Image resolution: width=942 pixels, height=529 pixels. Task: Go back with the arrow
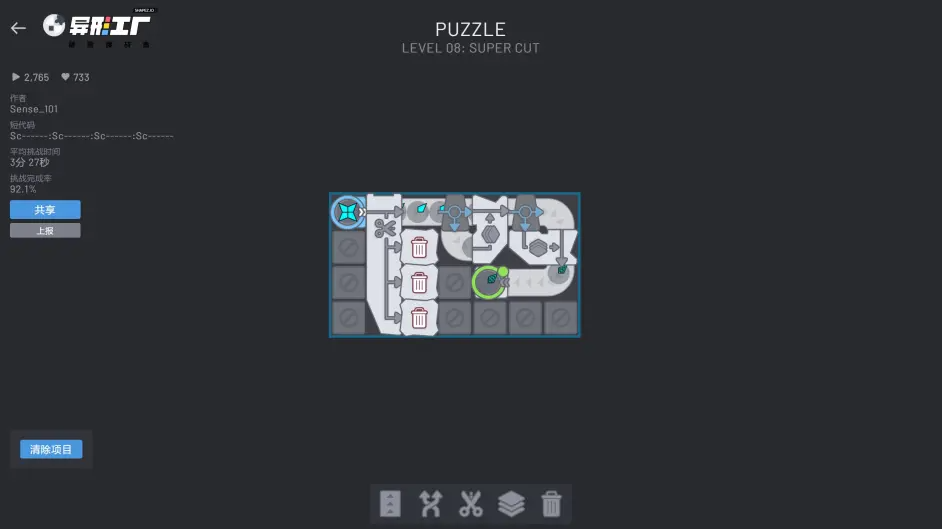(18, 28)
